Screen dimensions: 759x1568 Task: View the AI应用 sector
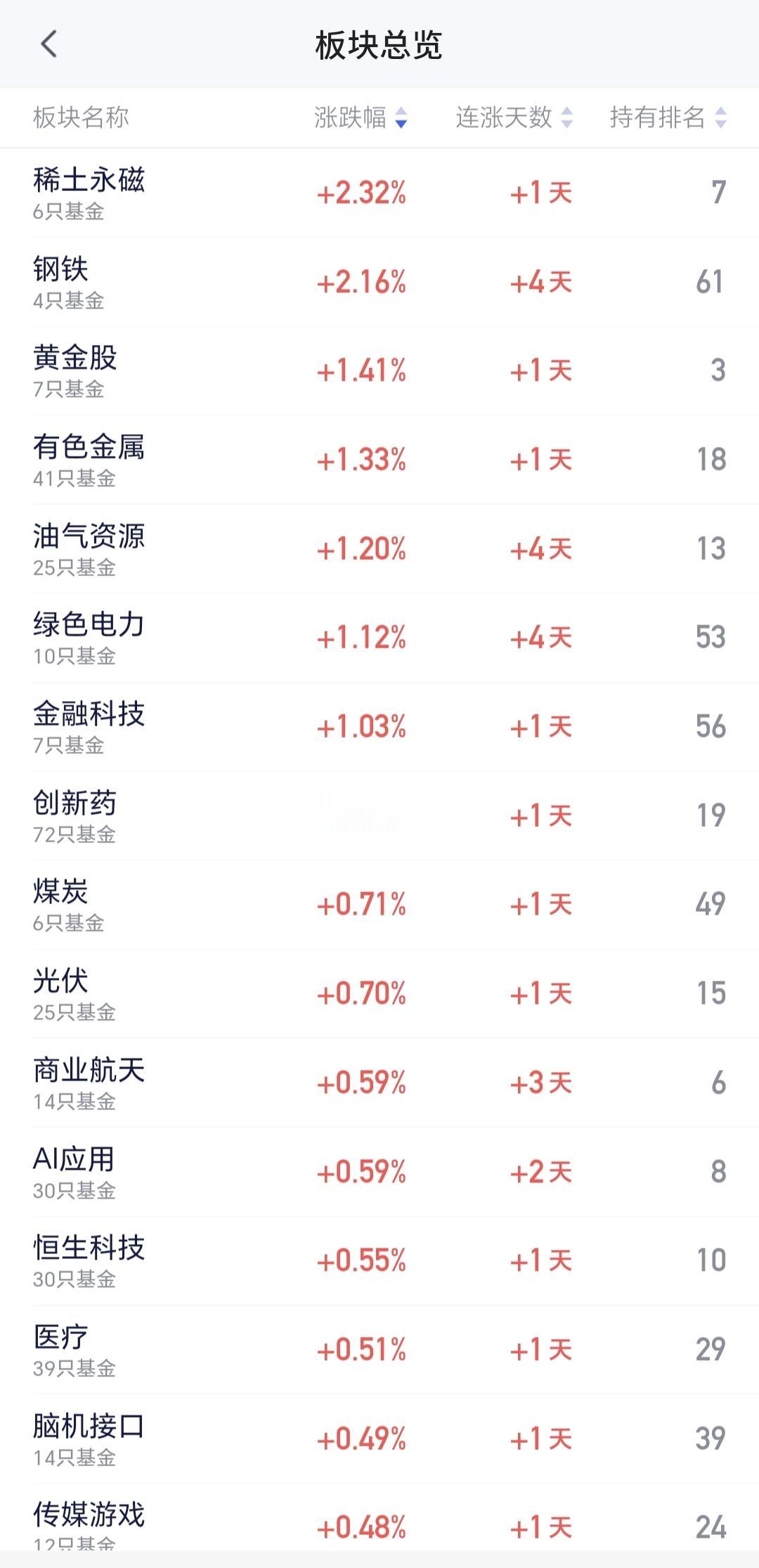[379, 1171]
